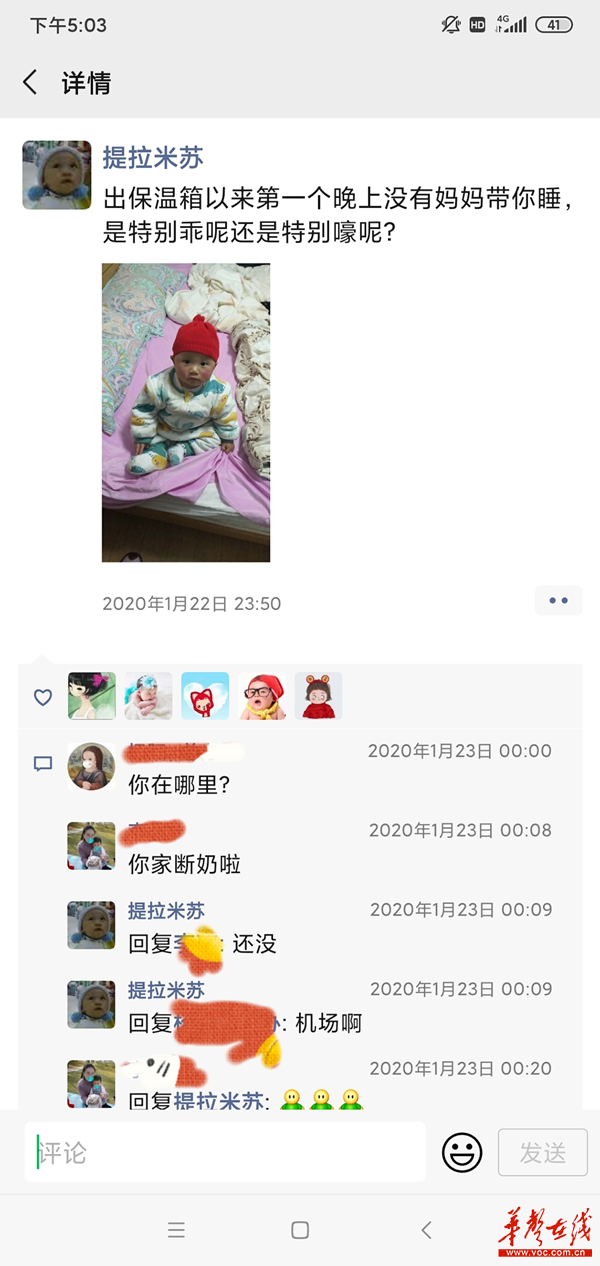Reply to the comment 你家断奶啦
The width and height of the screenshot is (600, 1266).
[185, 864]
